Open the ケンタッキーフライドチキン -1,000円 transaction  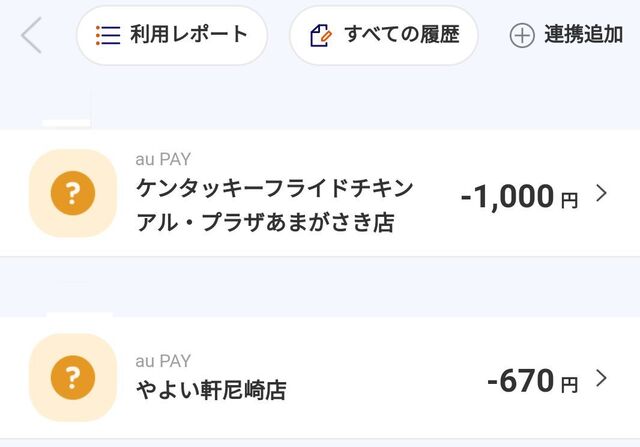pyautogui.click(x=320, y=194)
